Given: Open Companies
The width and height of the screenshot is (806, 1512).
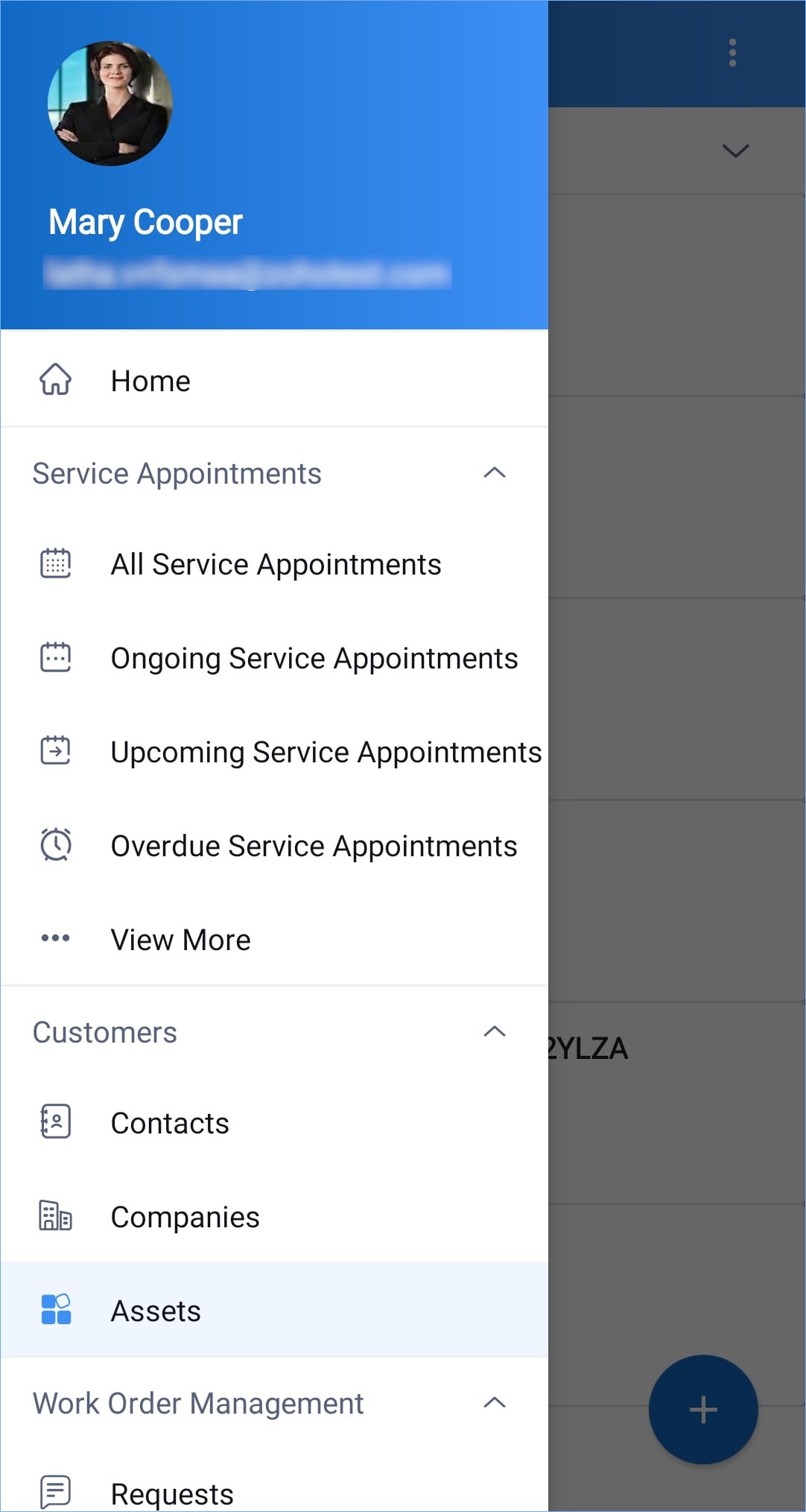Looking at the screenshot, I should pos(185,1218).
